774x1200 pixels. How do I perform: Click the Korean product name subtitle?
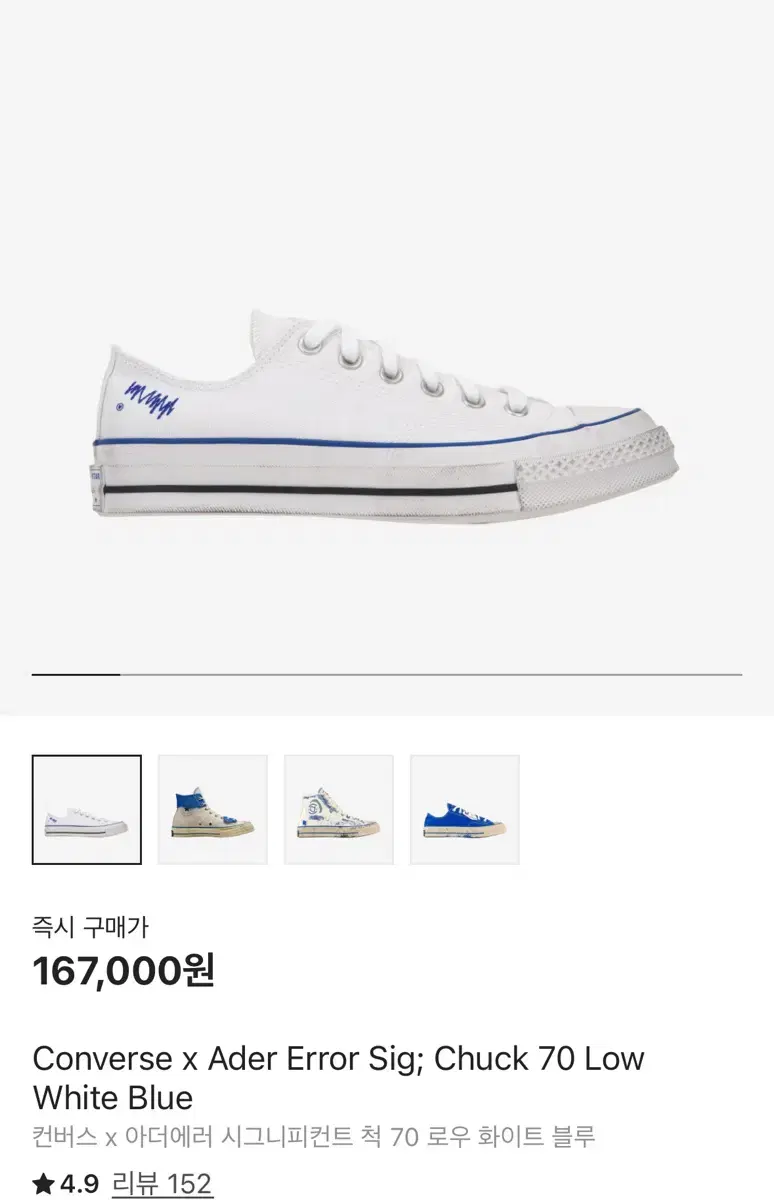[x=313, y=1136]
